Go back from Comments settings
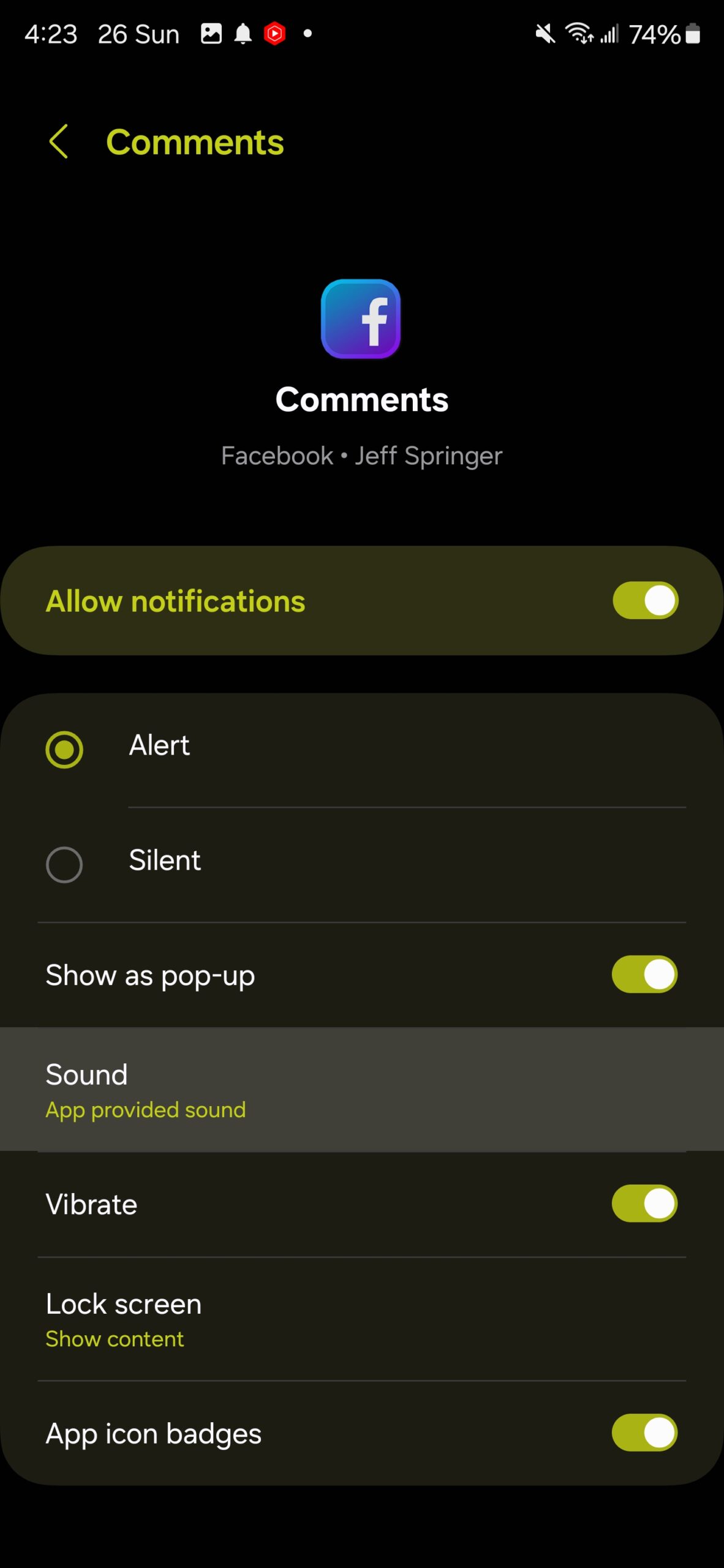724x1568 pixels. [x=59, y=141]
